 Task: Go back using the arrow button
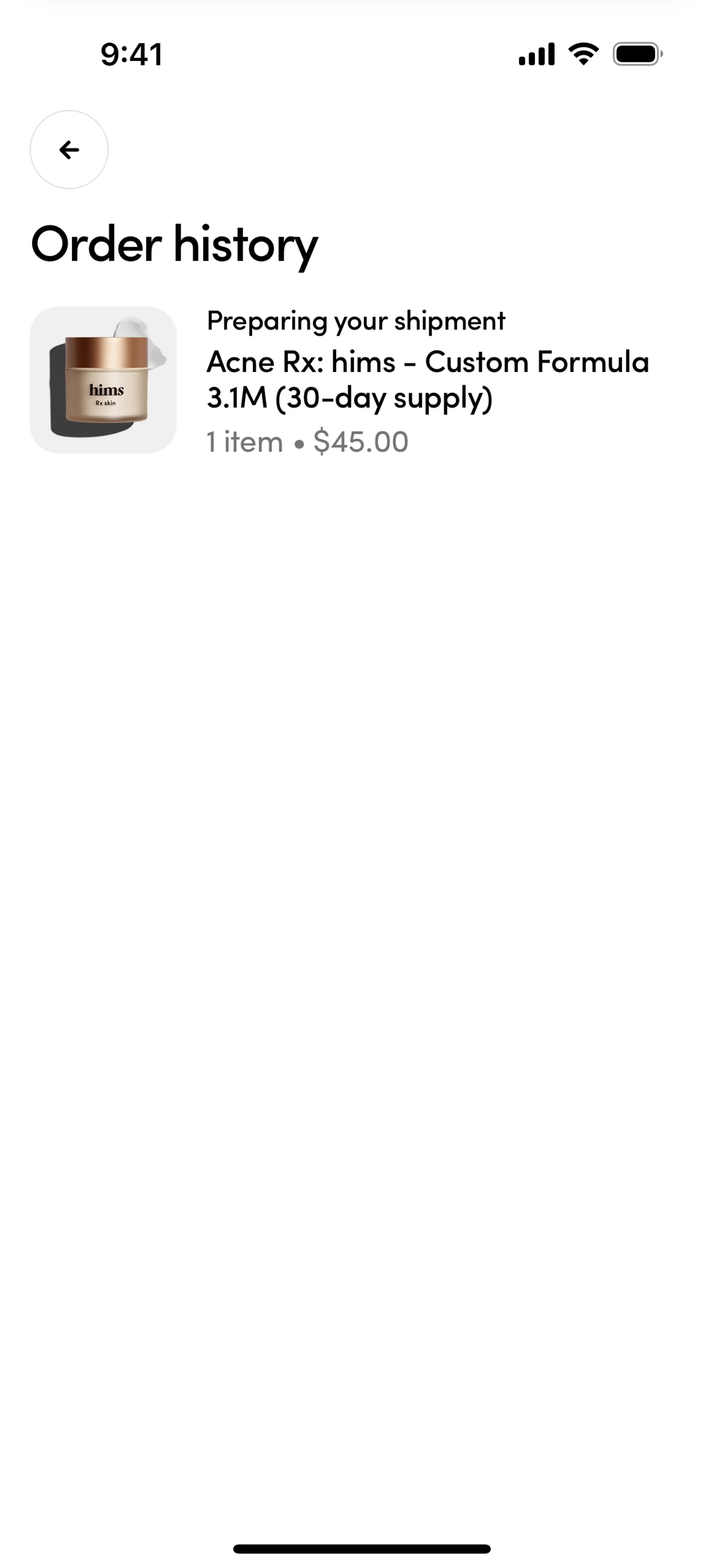pos(69,150)
